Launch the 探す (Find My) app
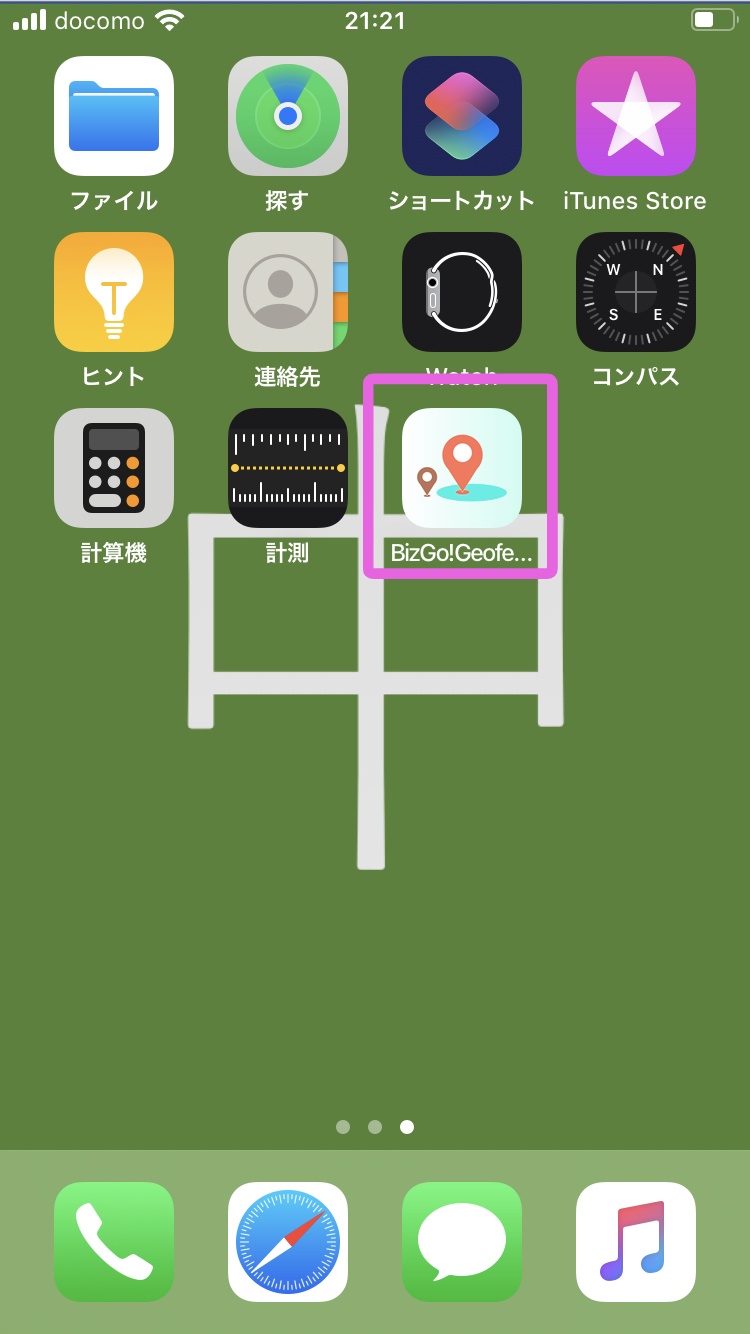The height and width of the screenshot is (1334, 750). click(x=288, y=116)
